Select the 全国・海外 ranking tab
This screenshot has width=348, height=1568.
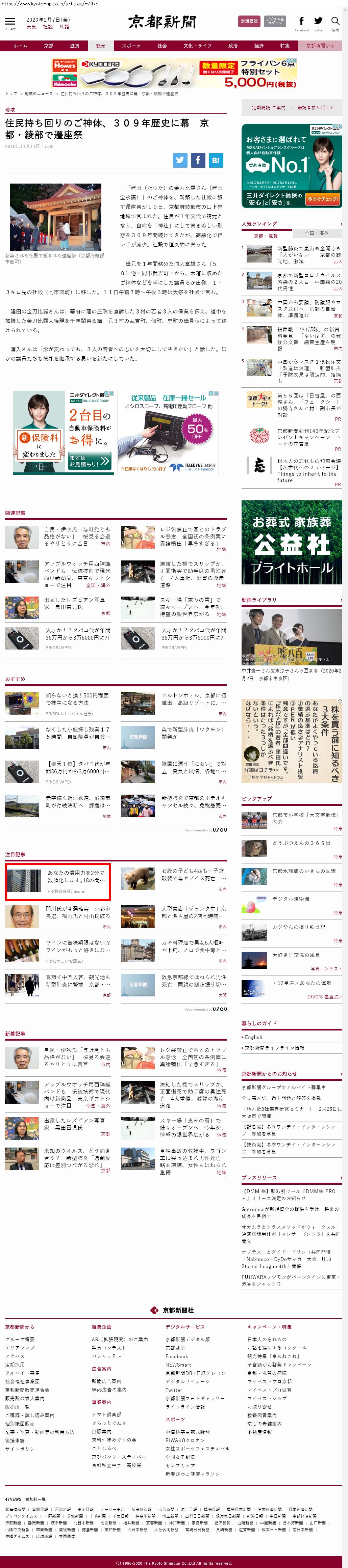316,233
